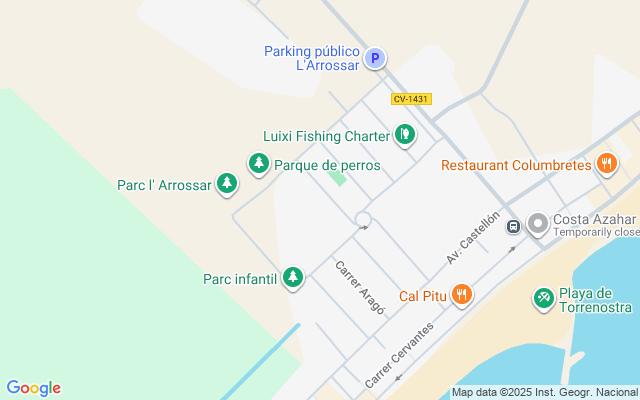This screenshot has width=640, height=400.
Task: View the Cal Pitu restaurant marker
Action: 462,296
